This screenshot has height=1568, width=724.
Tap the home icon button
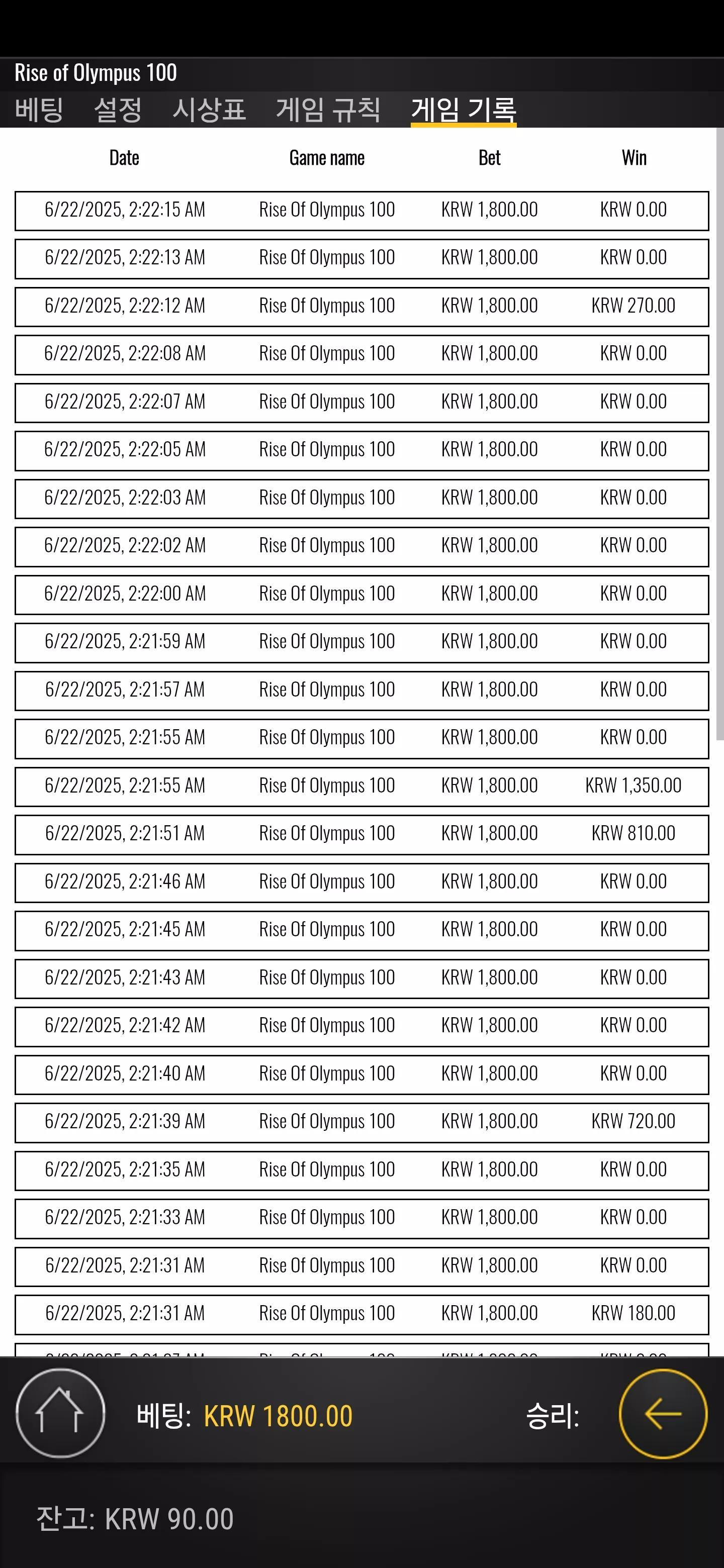tap(60, 1413)
